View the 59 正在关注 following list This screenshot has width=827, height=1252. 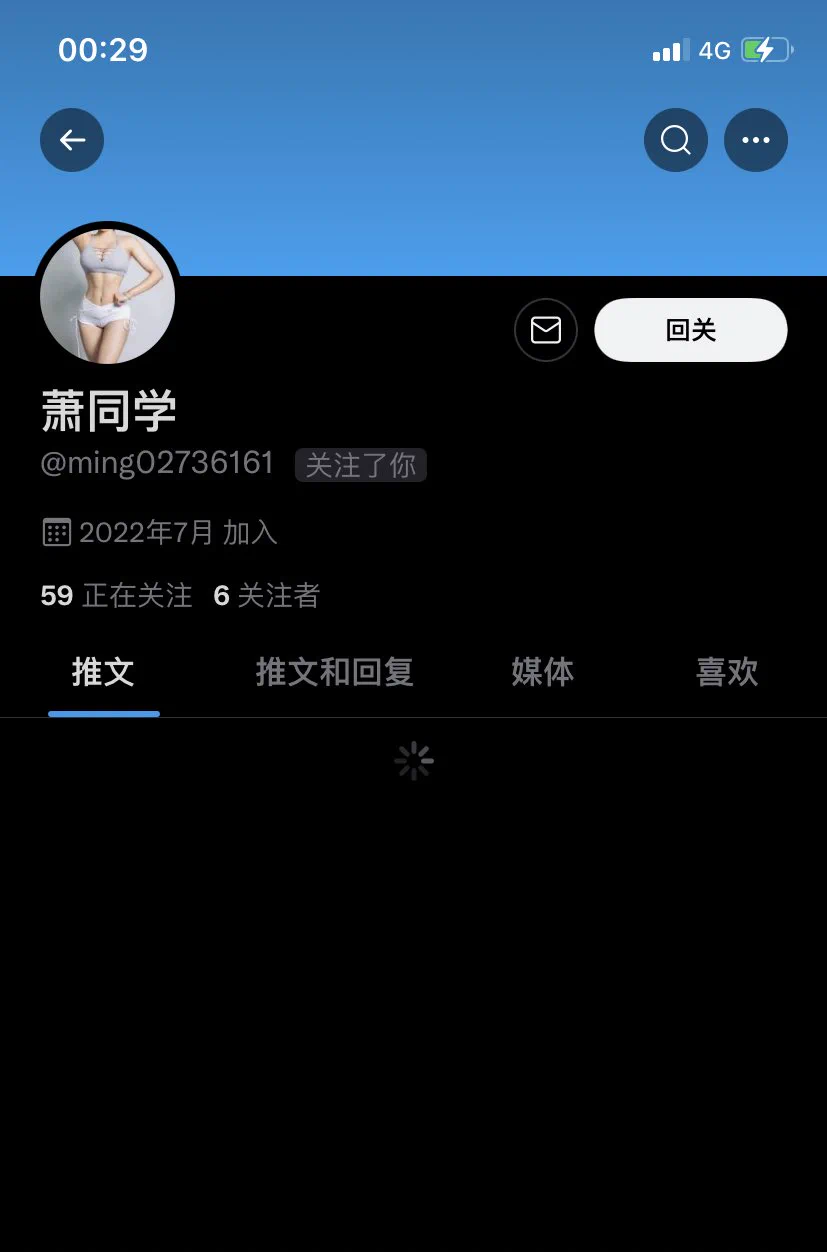[116, 596]
